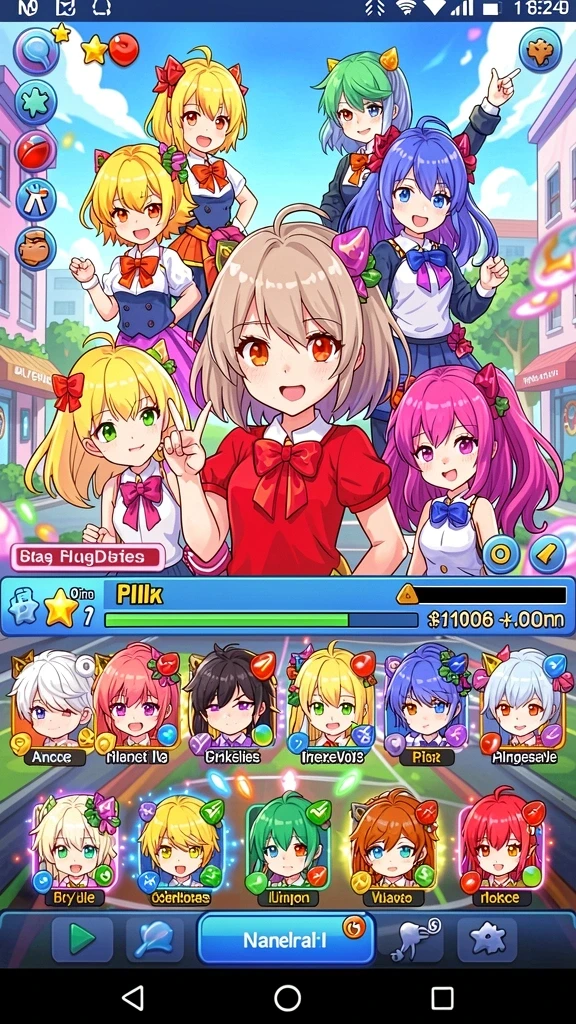Choose the Vllavto orange-haired character card

(393, 850)
